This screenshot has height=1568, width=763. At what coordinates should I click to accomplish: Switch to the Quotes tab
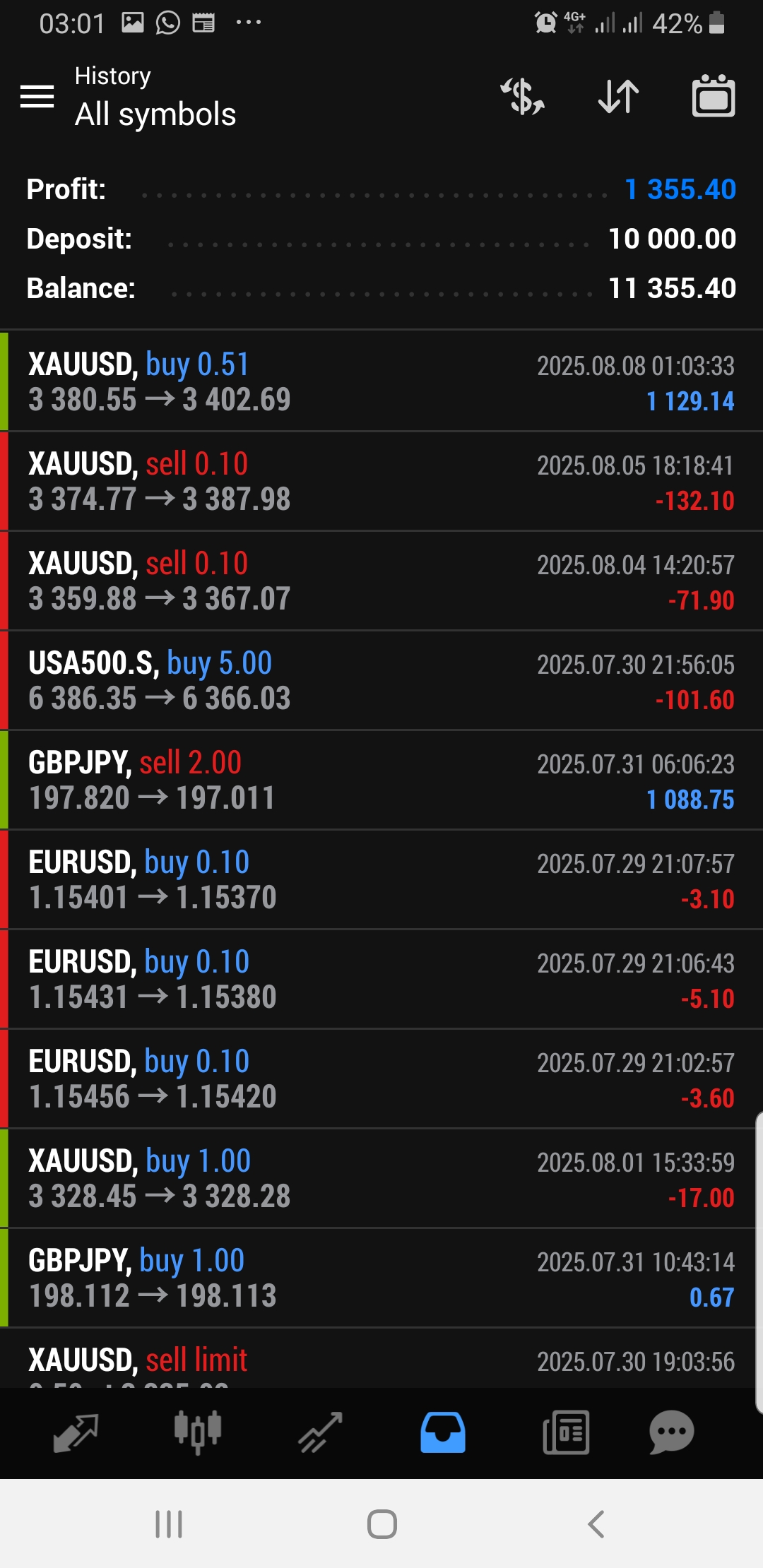click(x=76, y=1432)
